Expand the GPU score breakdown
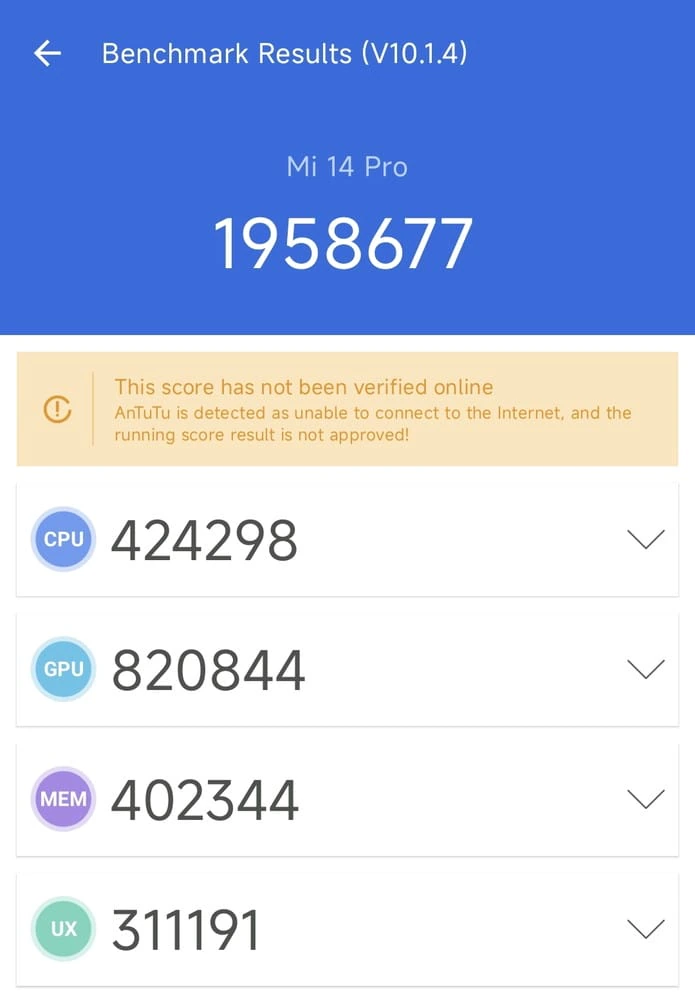 pyautogui.click(x=645, y=669)
